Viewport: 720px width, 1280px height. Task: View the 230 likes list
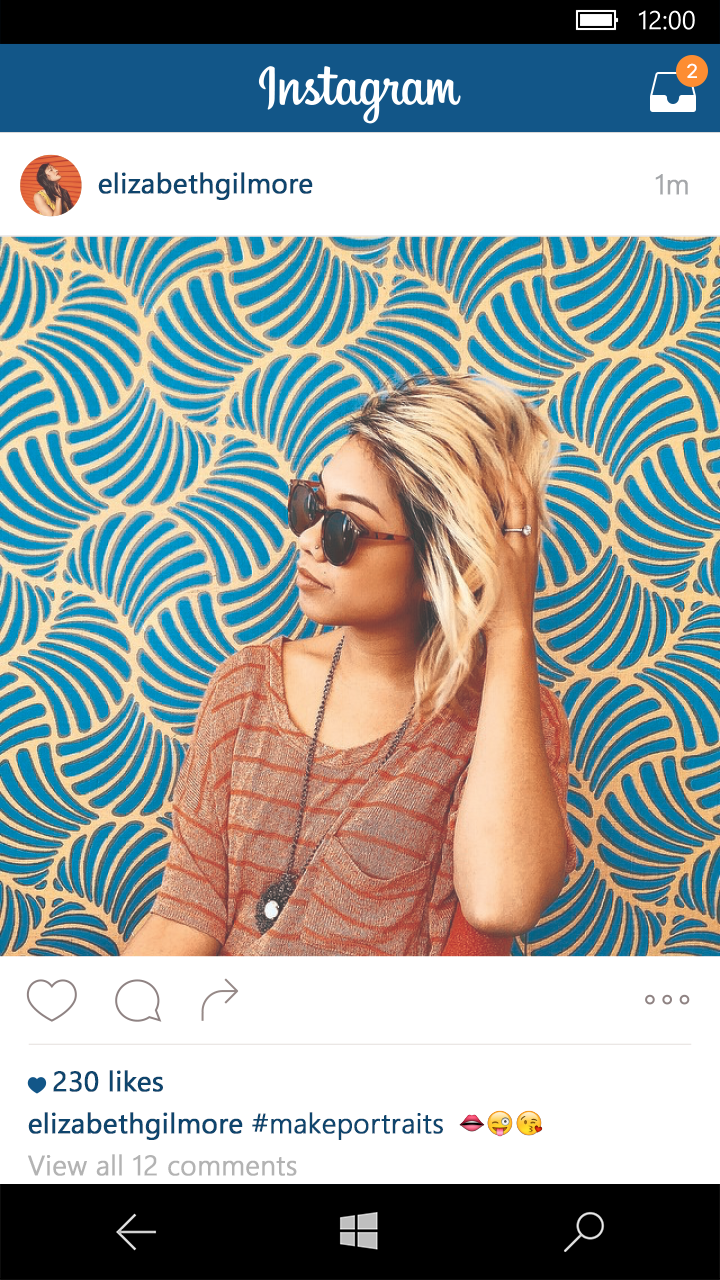point(107,1082)
